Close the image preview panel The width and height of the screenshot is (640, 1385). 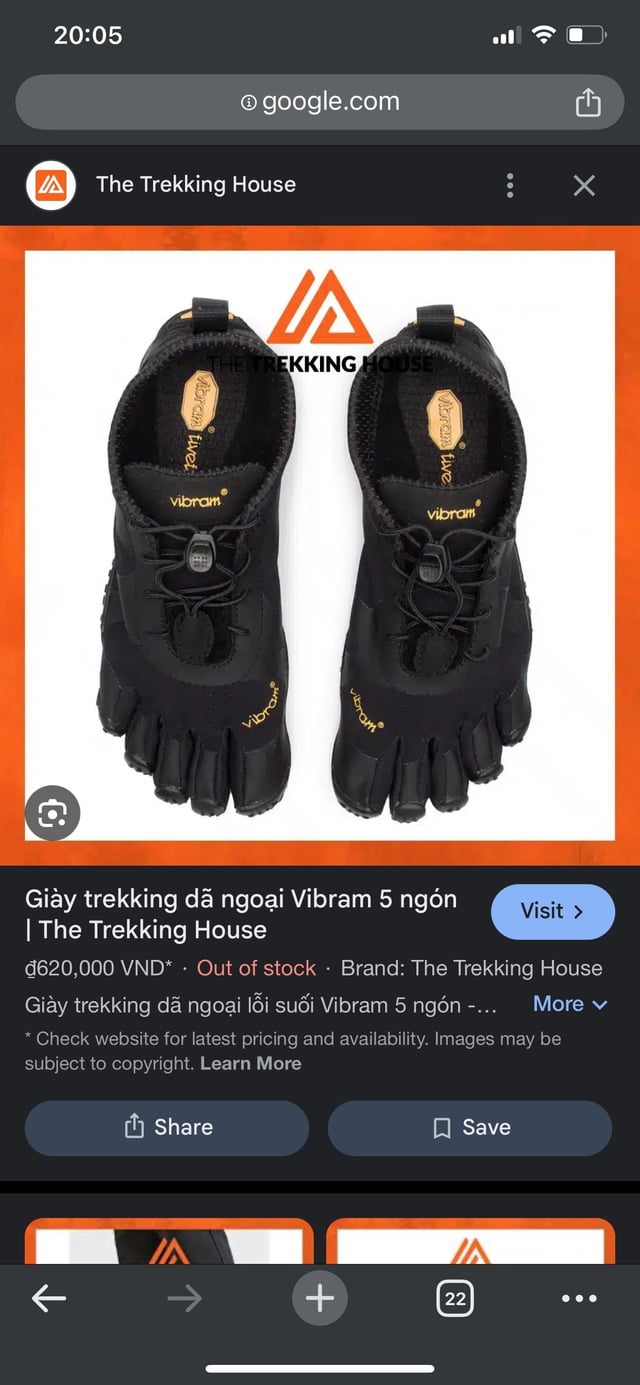click(x=584, y=185)
